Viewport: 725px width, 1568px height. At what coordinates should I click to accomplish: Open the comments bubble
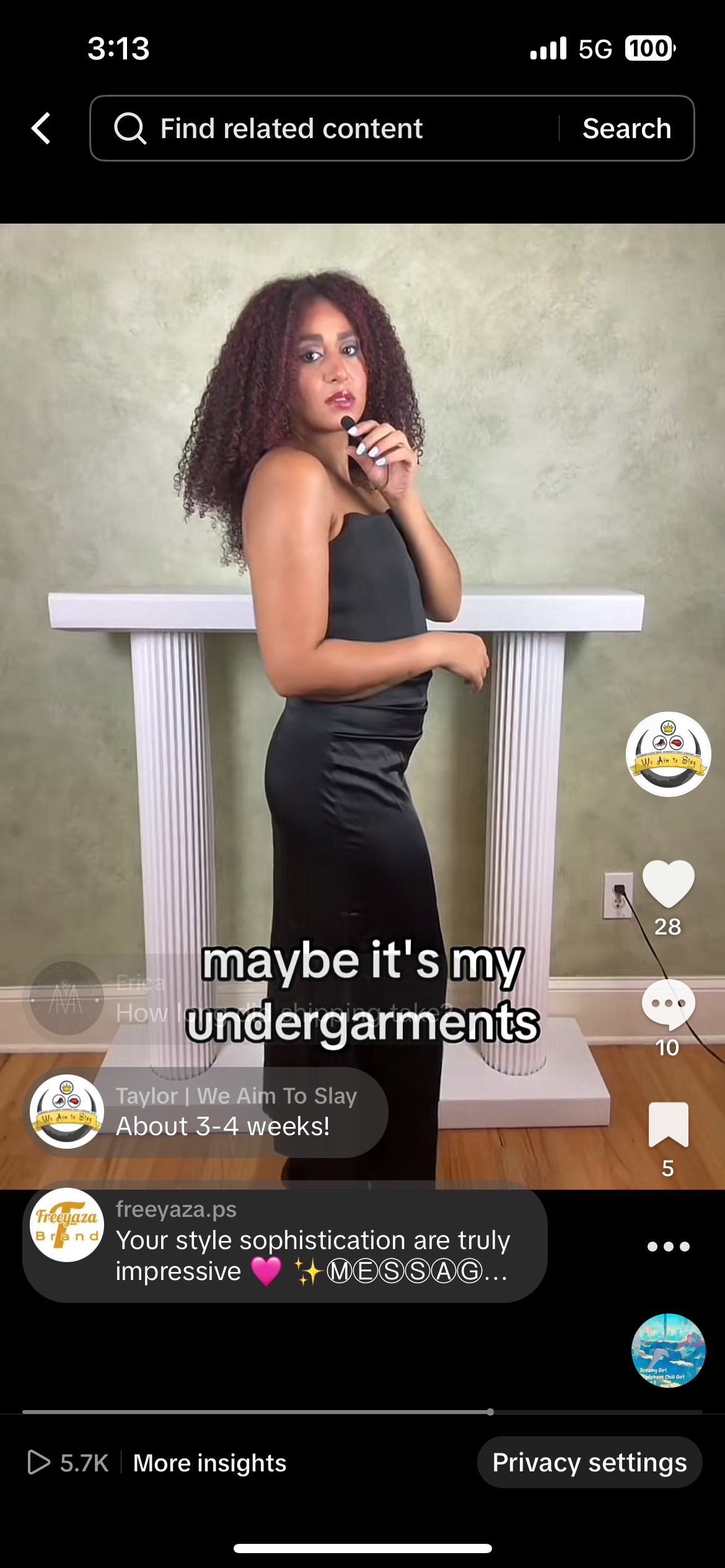pyautogui.click(x=668, y=1003)
